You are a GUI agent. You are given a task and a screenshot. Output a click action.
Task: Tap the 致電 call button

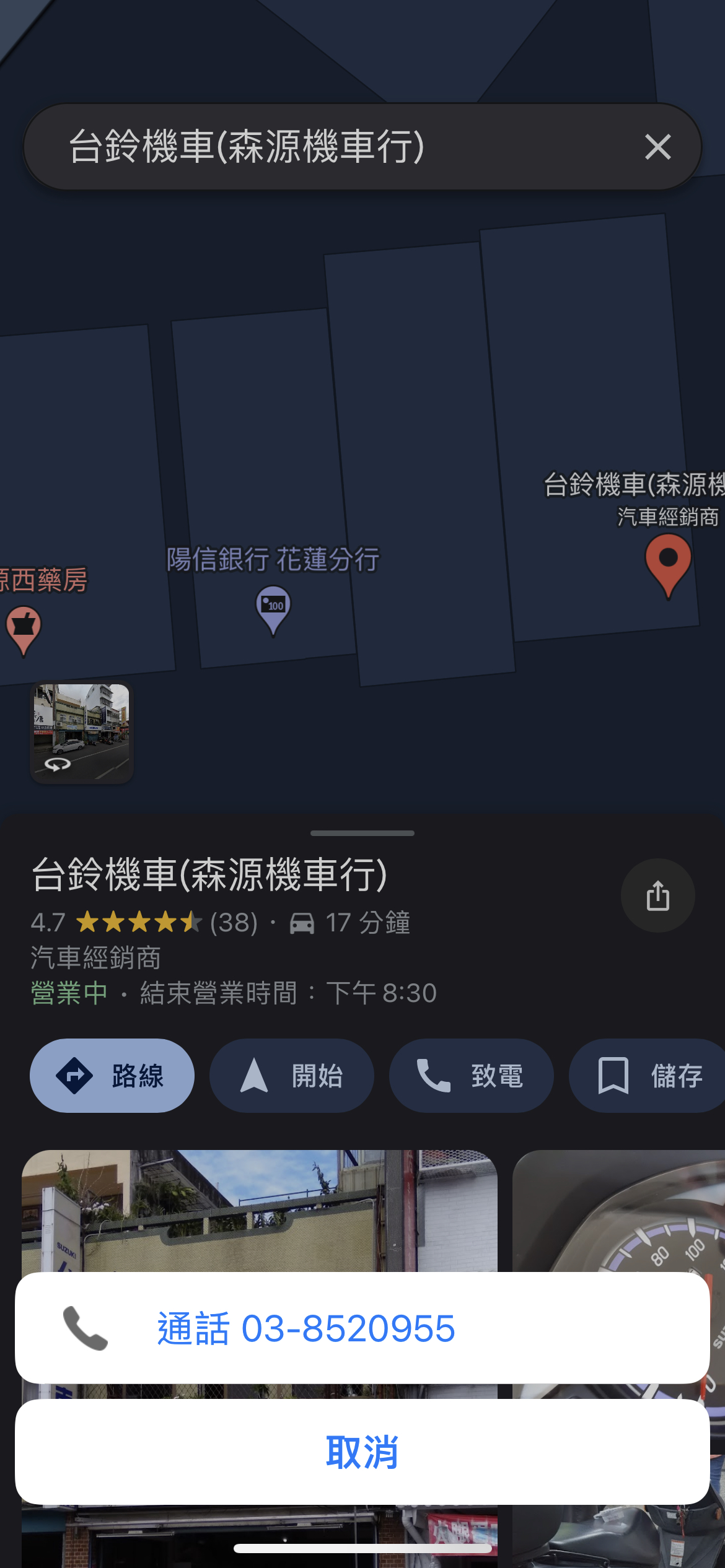[x=472, y=1076]
